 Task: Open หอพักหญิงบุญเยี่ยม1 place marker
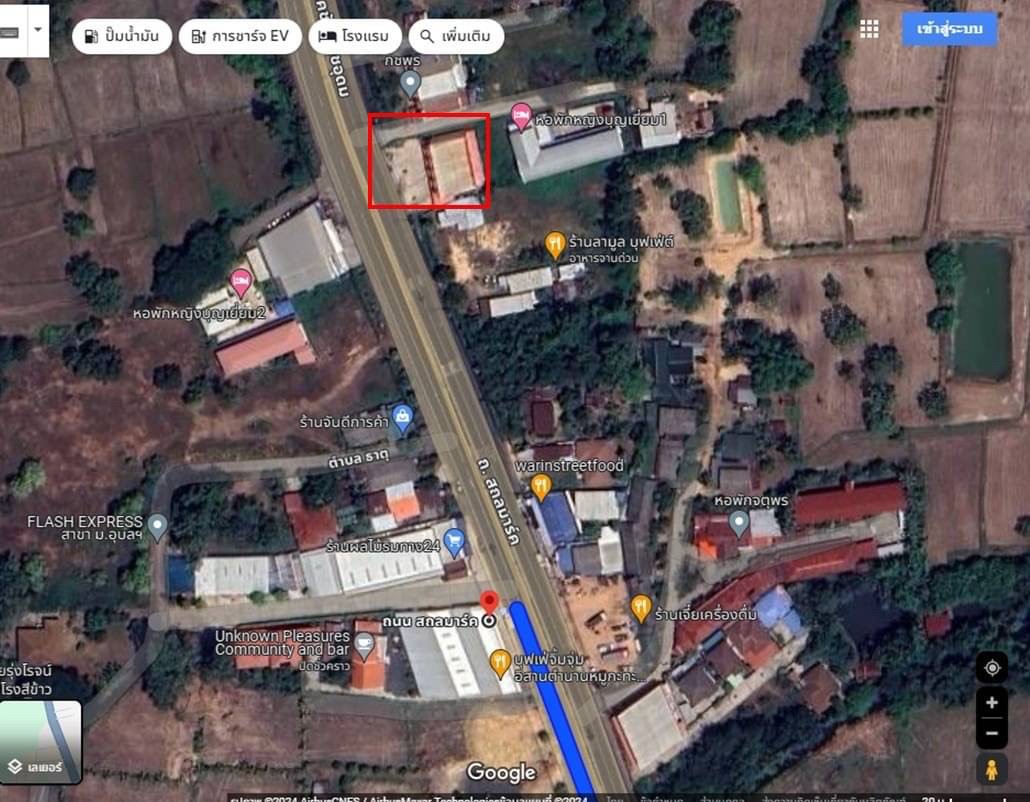(x=521, y=116)
